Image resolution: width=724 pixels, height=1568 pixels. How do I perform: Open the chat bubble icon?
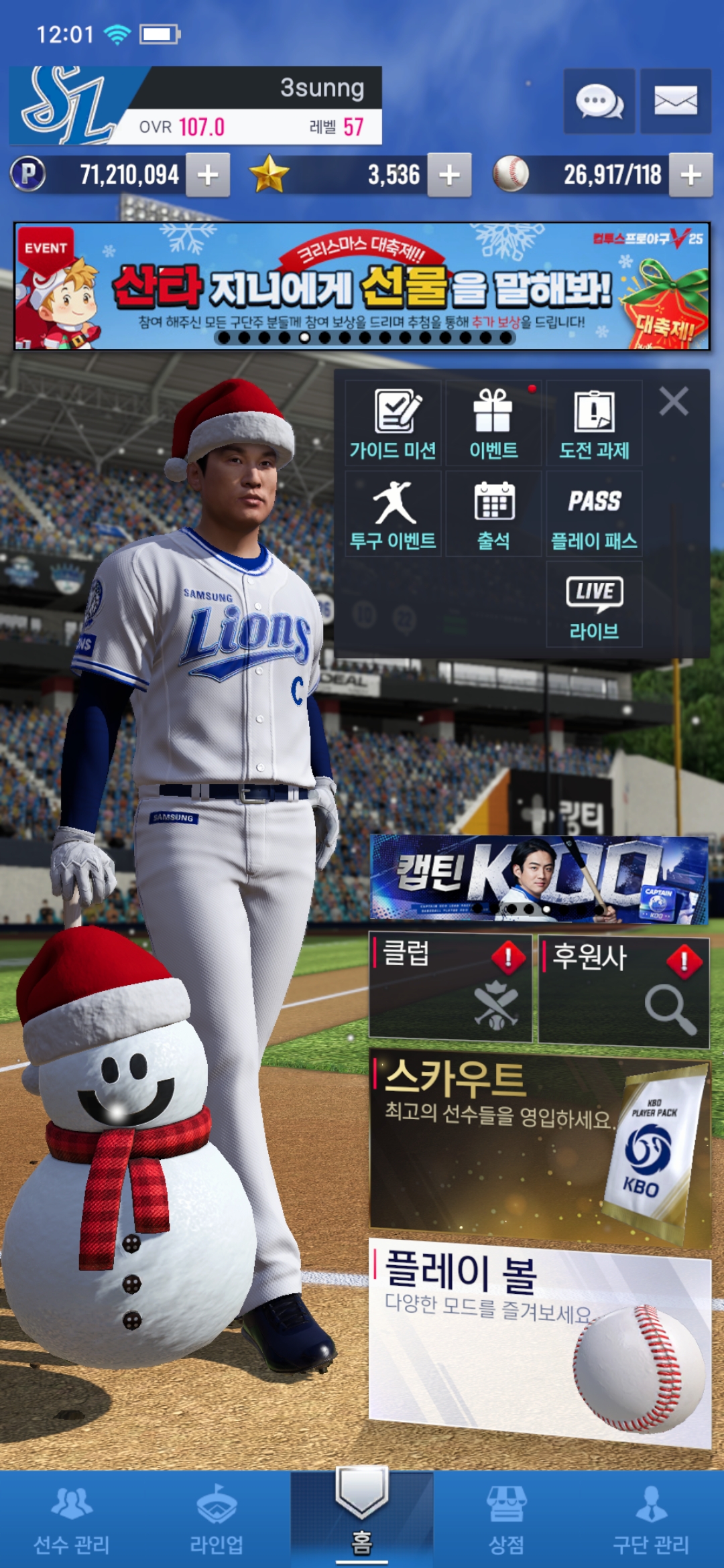[599, 101]
